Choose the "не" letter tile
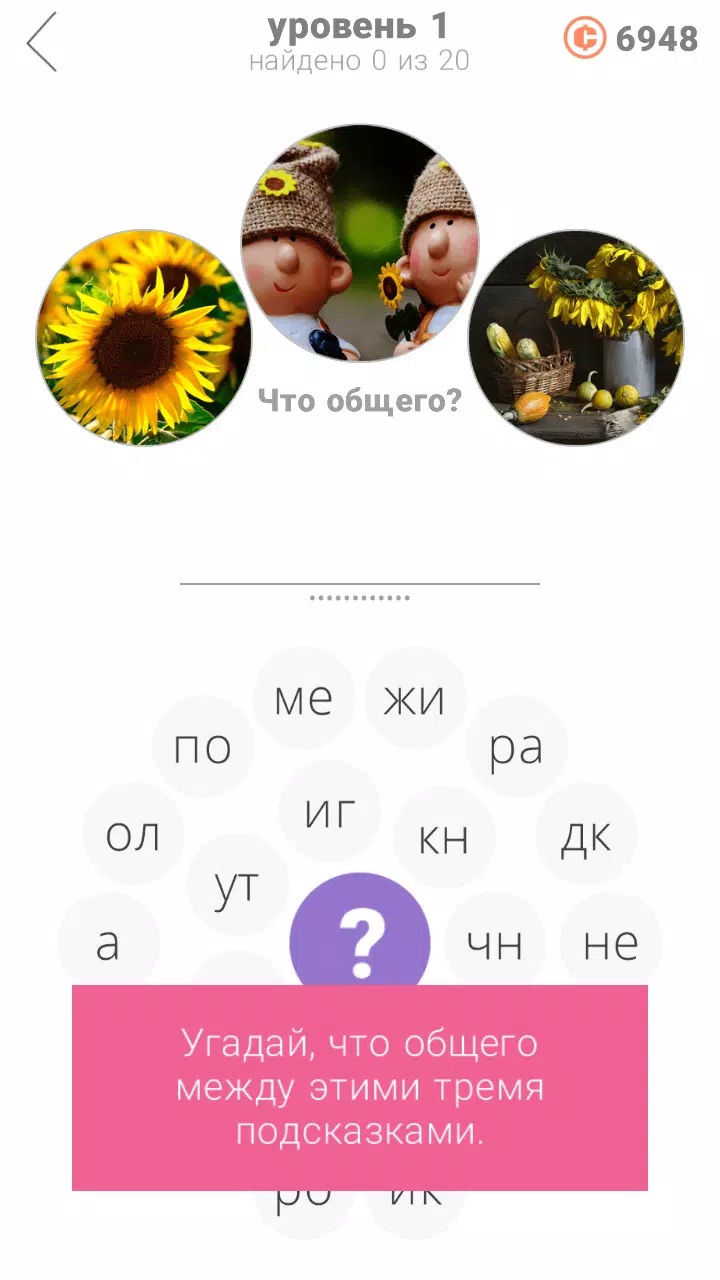 click(x=611, y=942)
